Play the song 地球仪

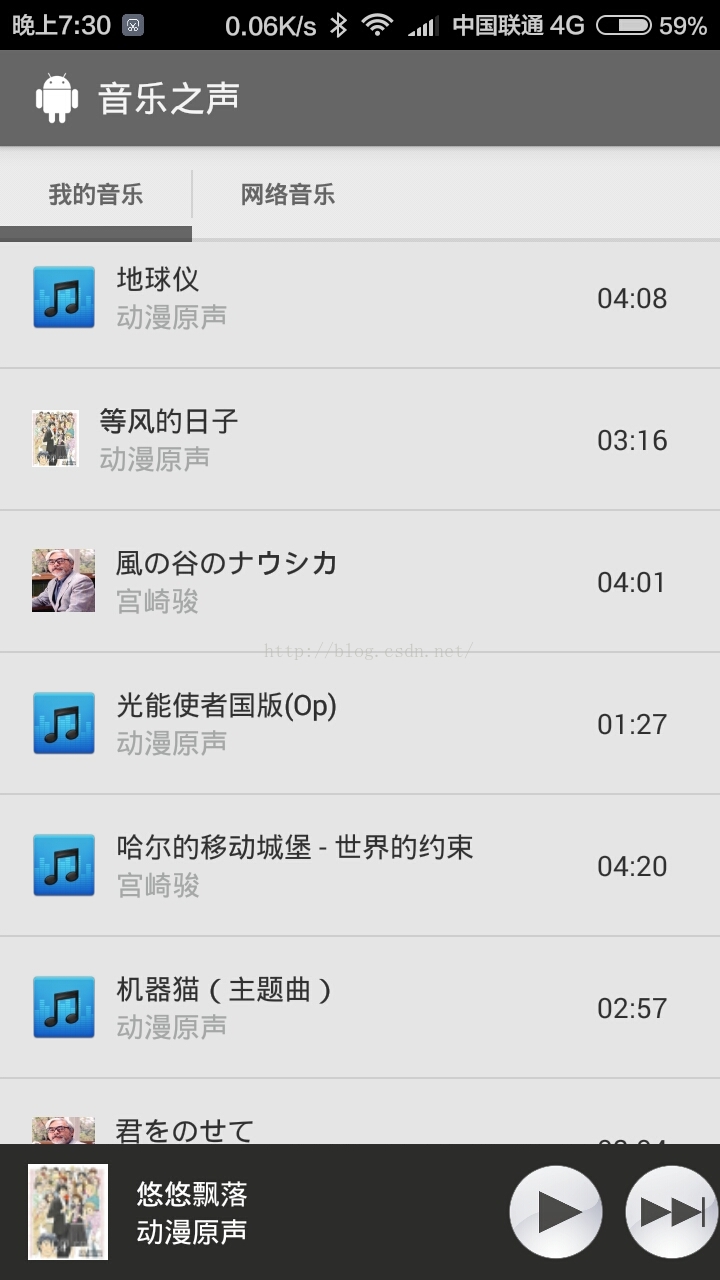click(x=360, y=298)
